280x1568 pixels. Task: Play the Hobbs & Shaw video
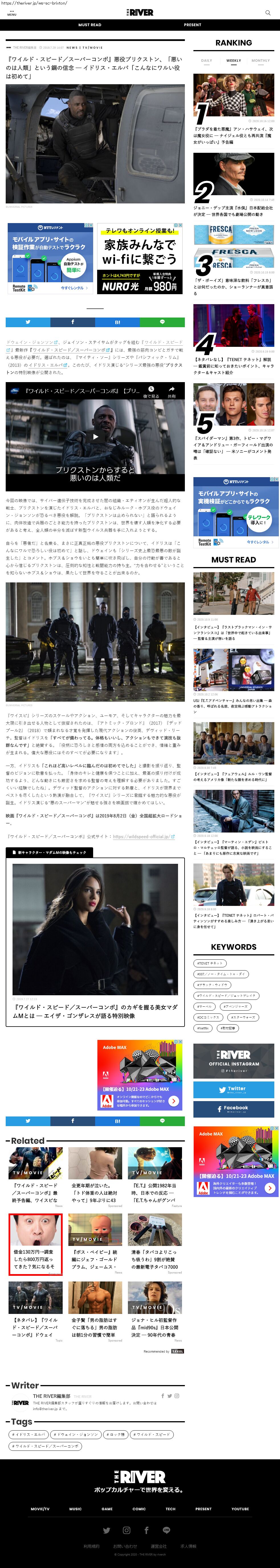click(95, 436)
